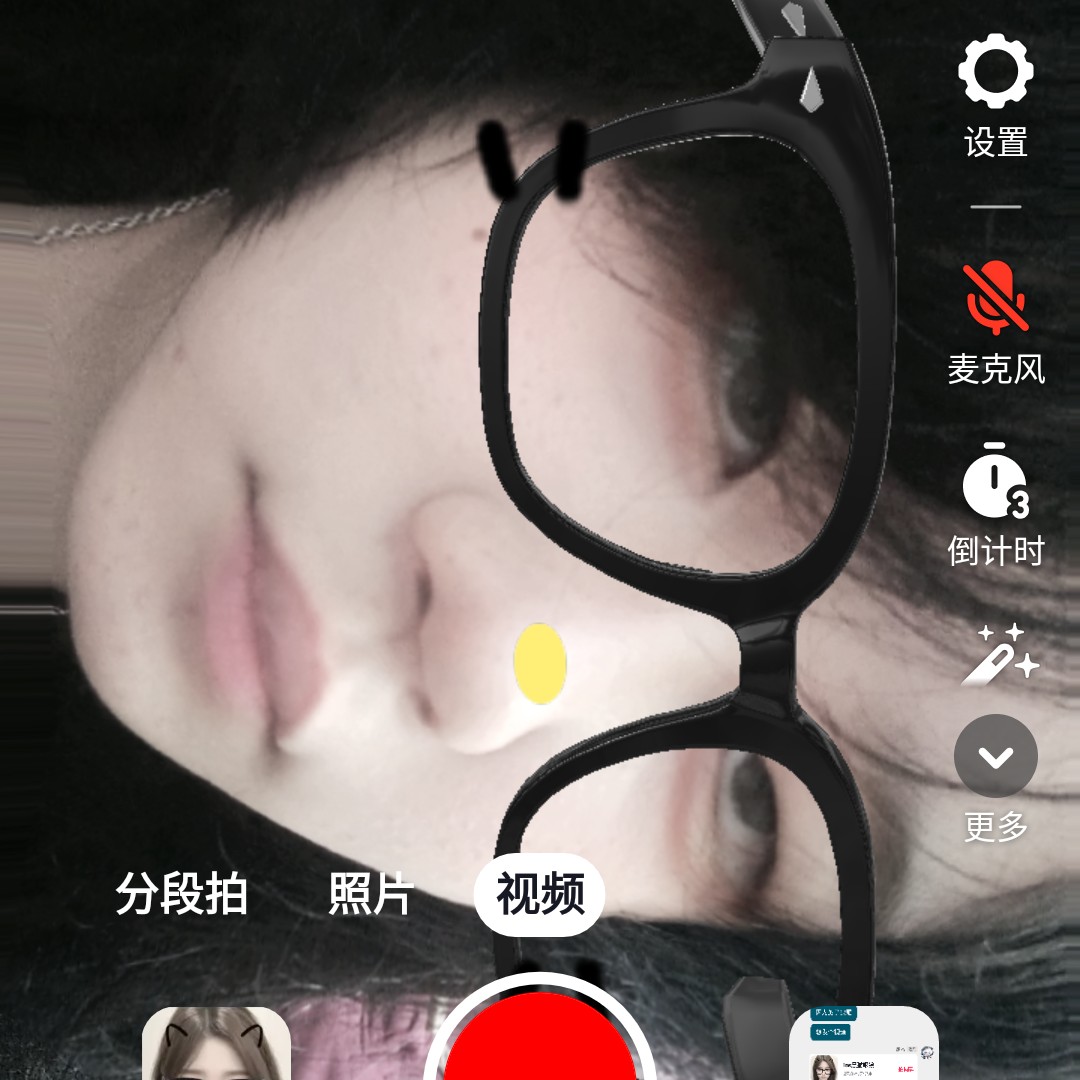Open the album thumbnail beside the shutter
This screenshot has width=1080, height=1080.
(864, 1045)
